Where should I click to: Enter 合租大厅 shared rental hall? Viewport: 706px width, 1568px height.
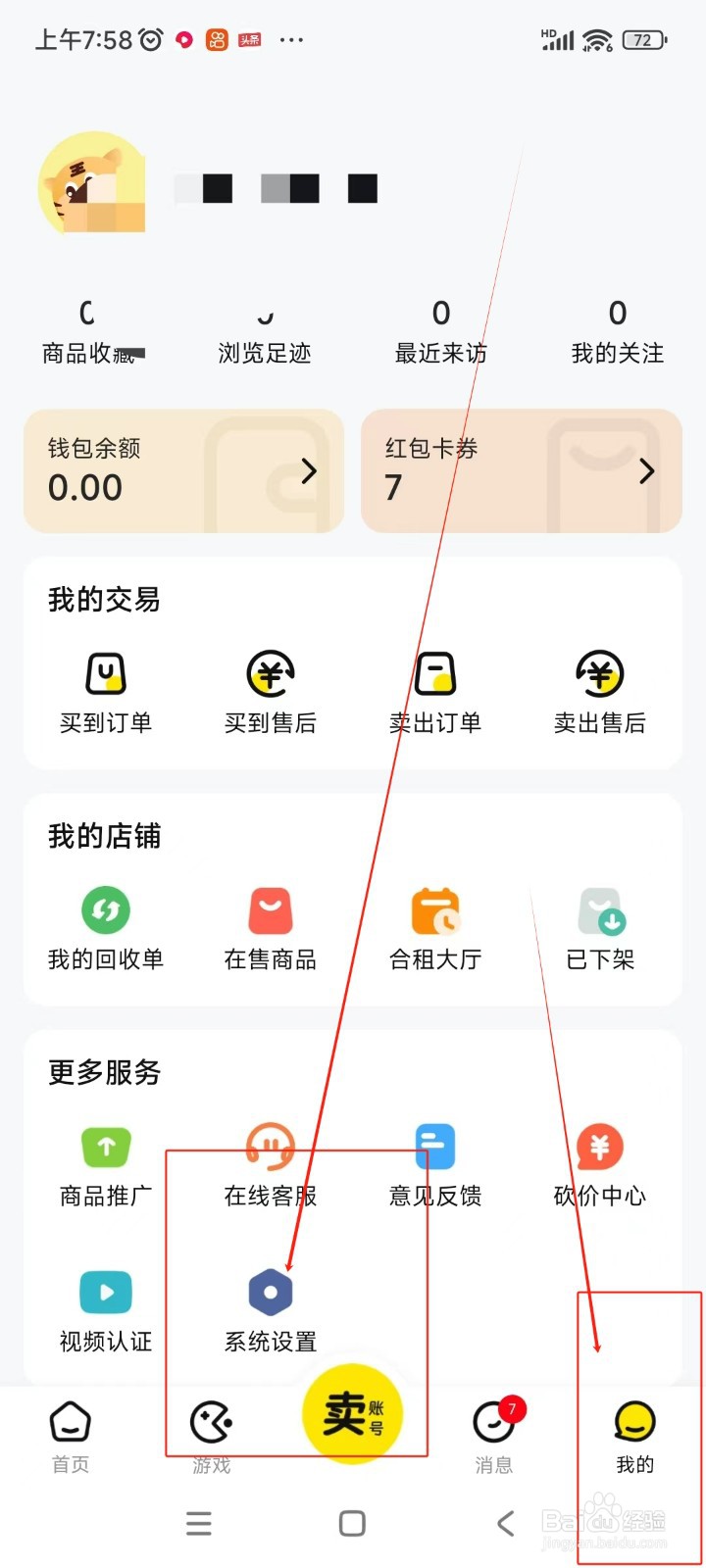435,926
